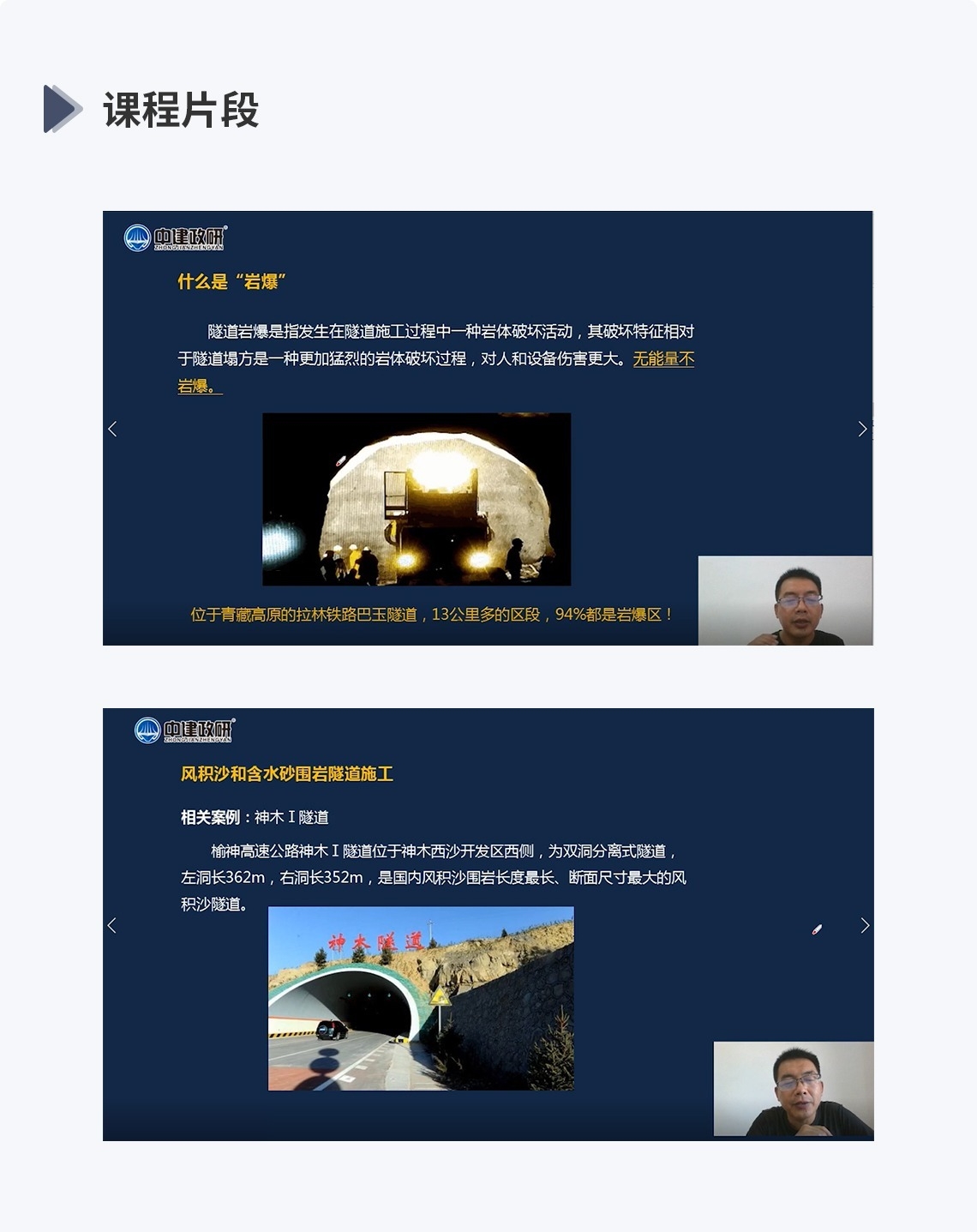The height and width of the screenshot is (1232, 977).
Task: Show previous slide in the 岩爆 carousel
Action: pyautogui.click(x=112, y=429)
